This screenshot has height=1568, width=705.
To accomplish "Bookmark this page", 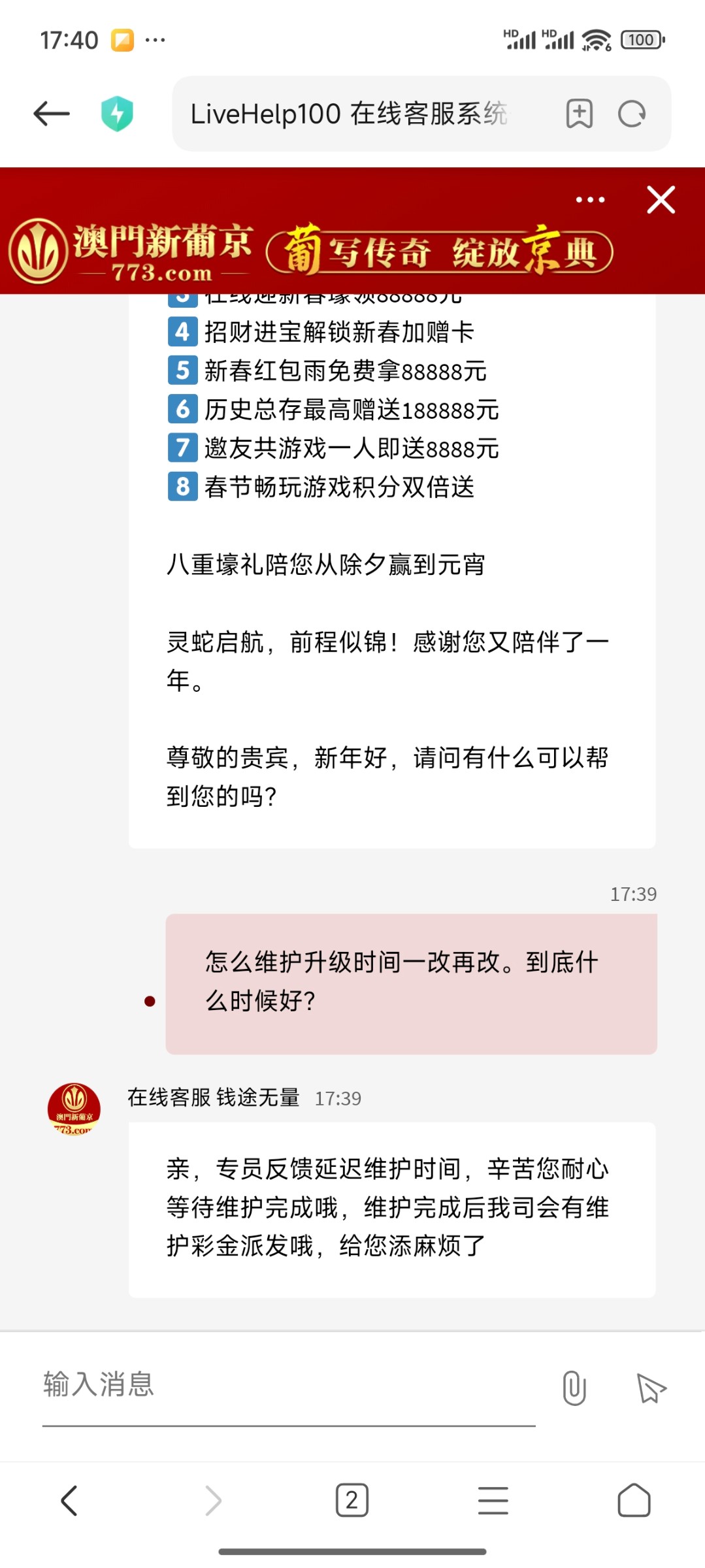I will tap(579, 114).
